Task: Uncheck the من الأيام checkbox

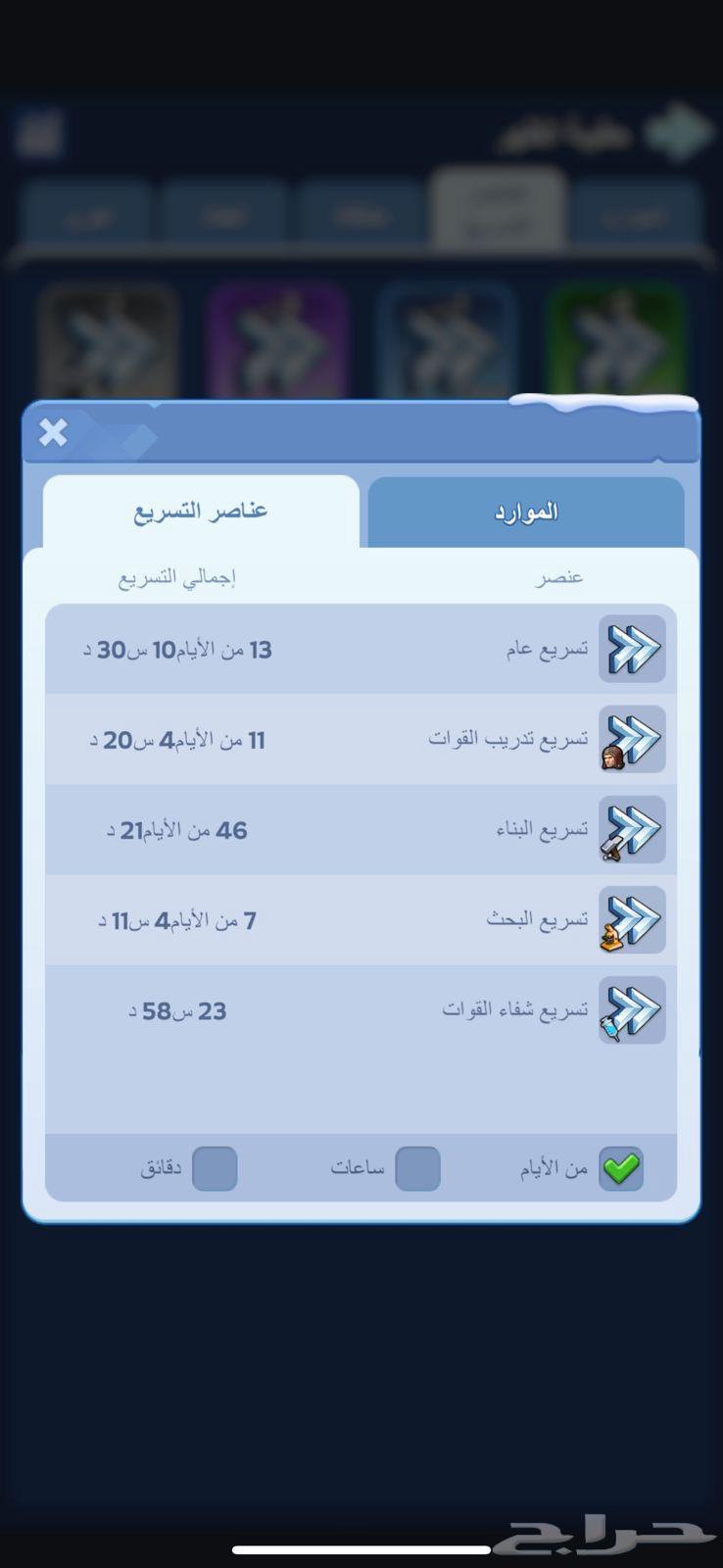Action: click(621, 1168)
